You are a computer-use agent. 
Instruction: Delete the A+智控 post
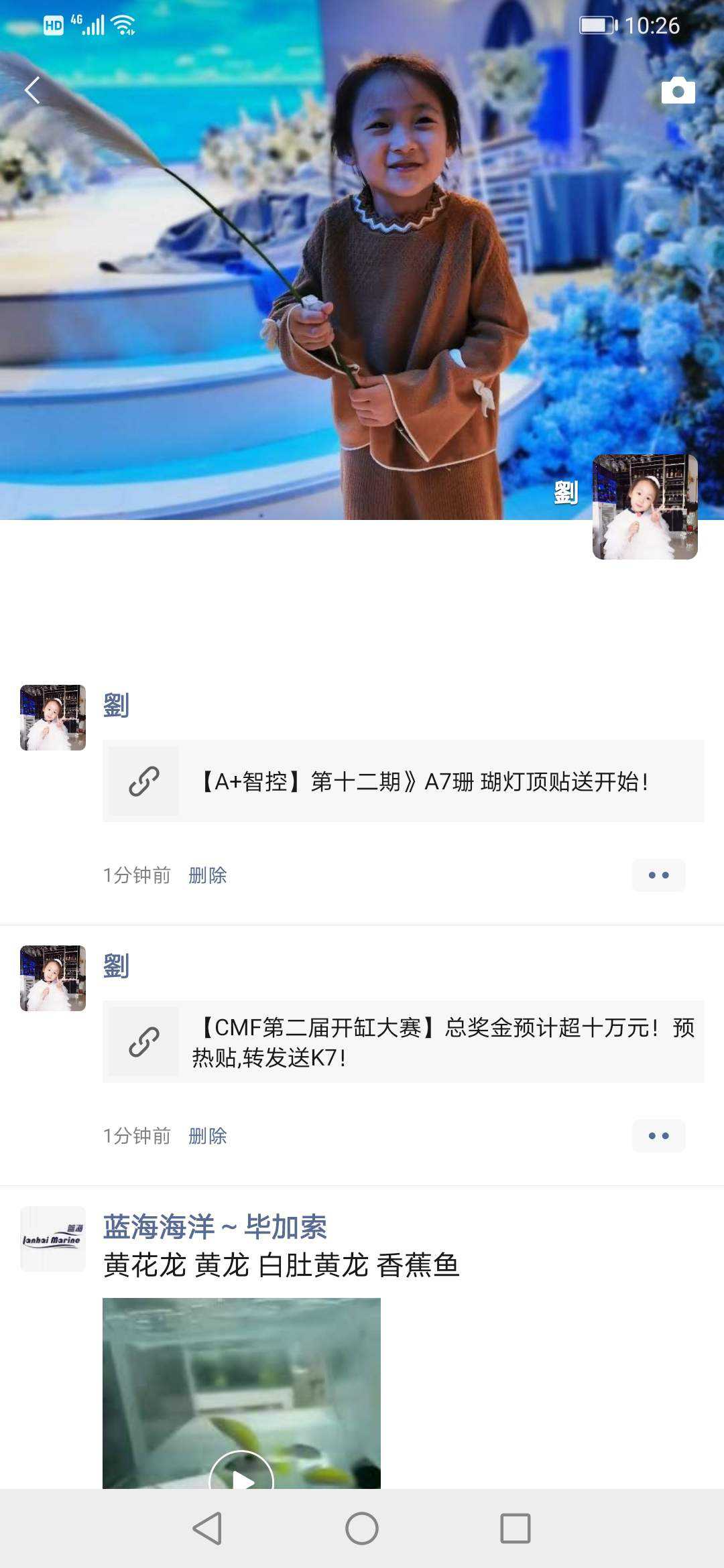[208, 875]
